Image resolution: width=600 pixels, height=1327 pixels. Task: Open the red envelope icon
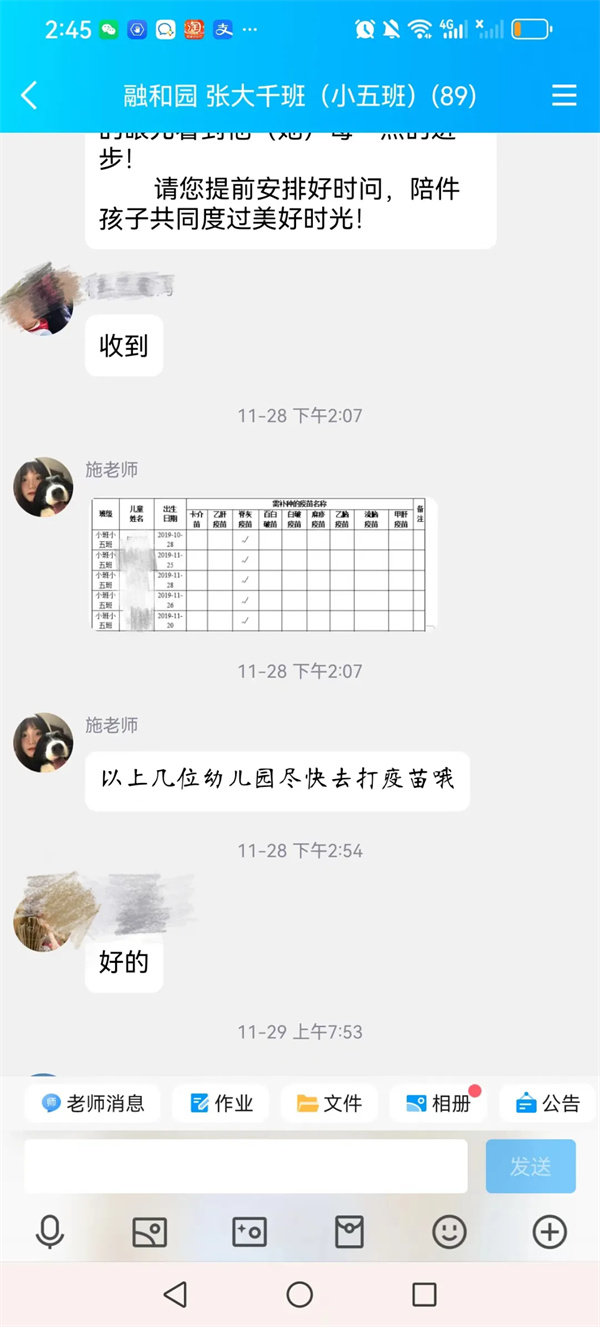point(349,1232)
